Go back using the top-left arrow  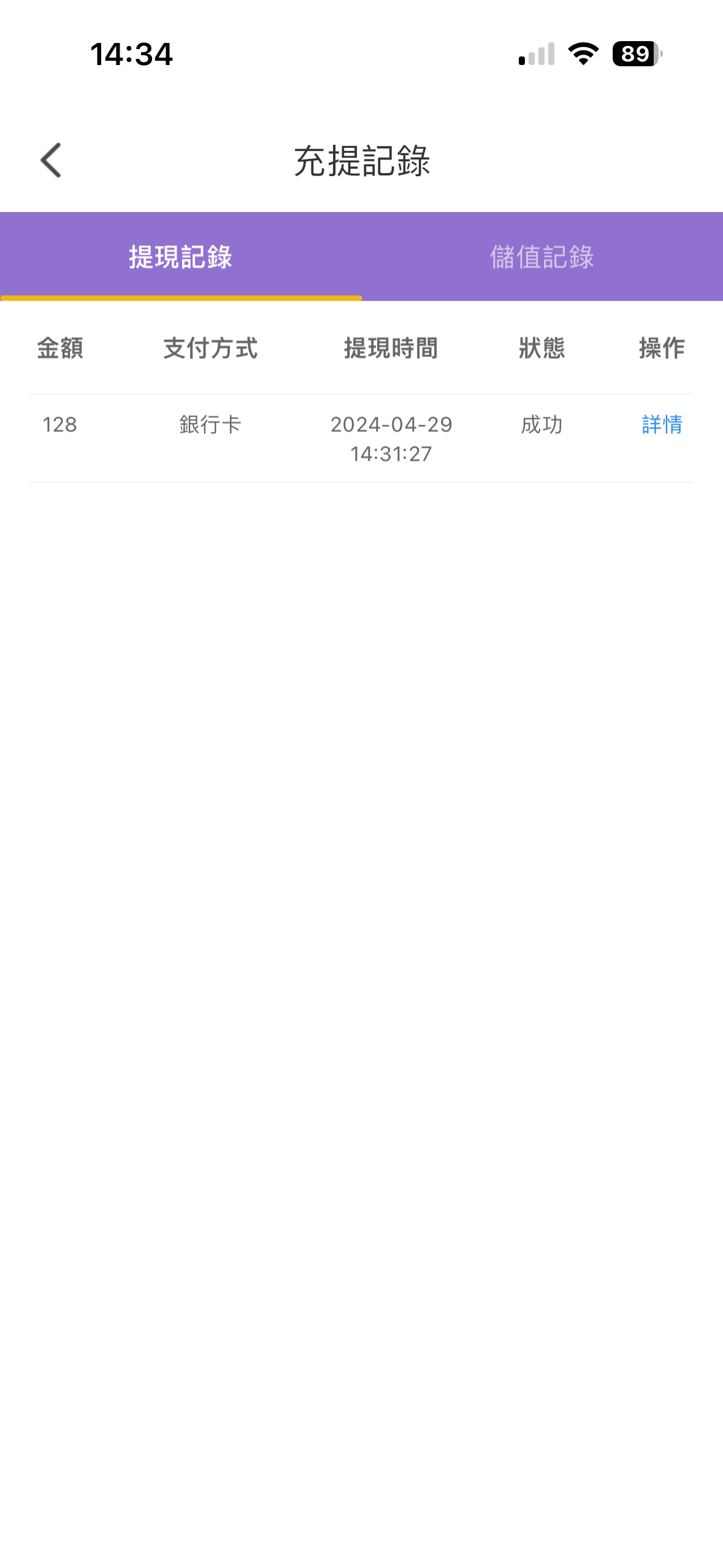click(x=51, y=161)
